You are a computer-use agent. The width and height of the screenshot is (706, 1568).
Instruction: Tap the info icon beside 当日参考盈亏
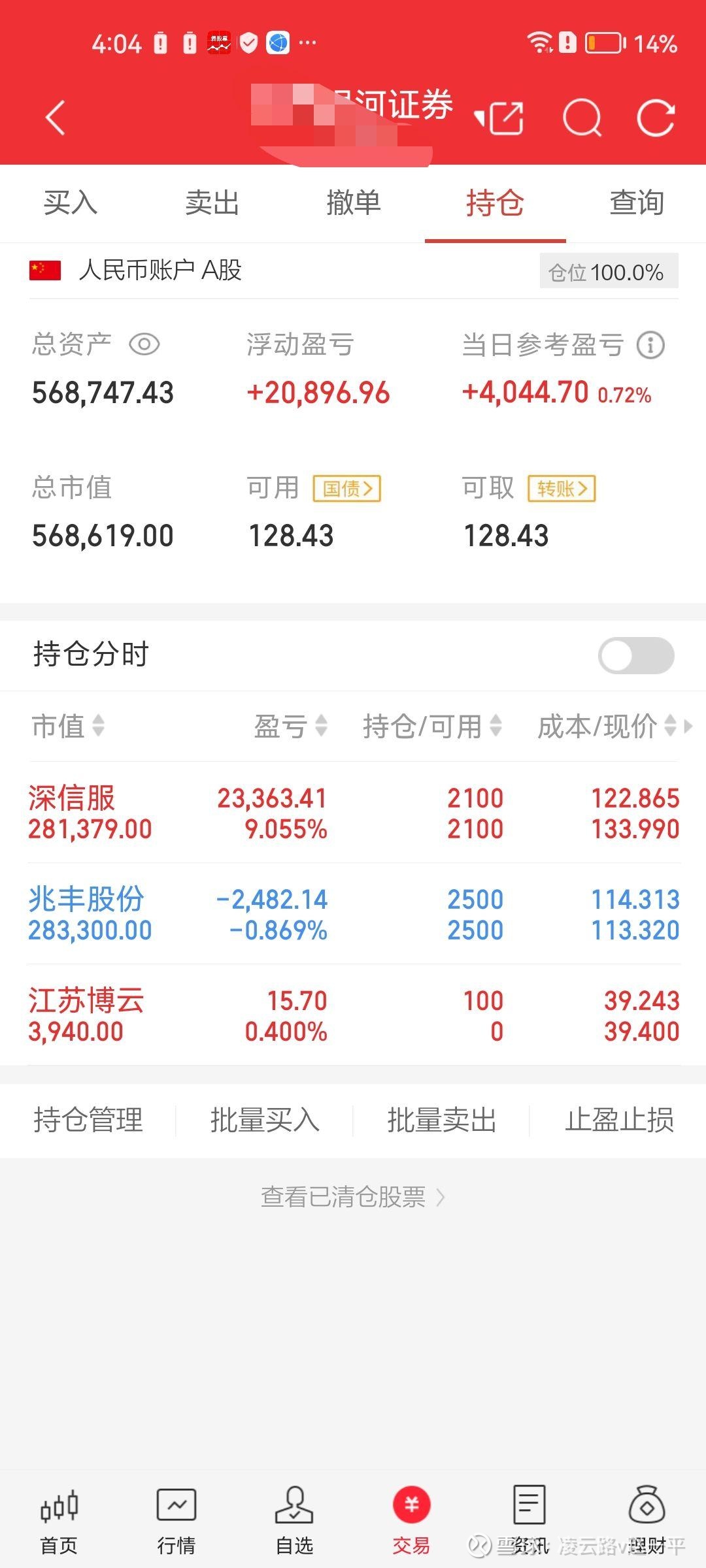[x=650, y=345]
